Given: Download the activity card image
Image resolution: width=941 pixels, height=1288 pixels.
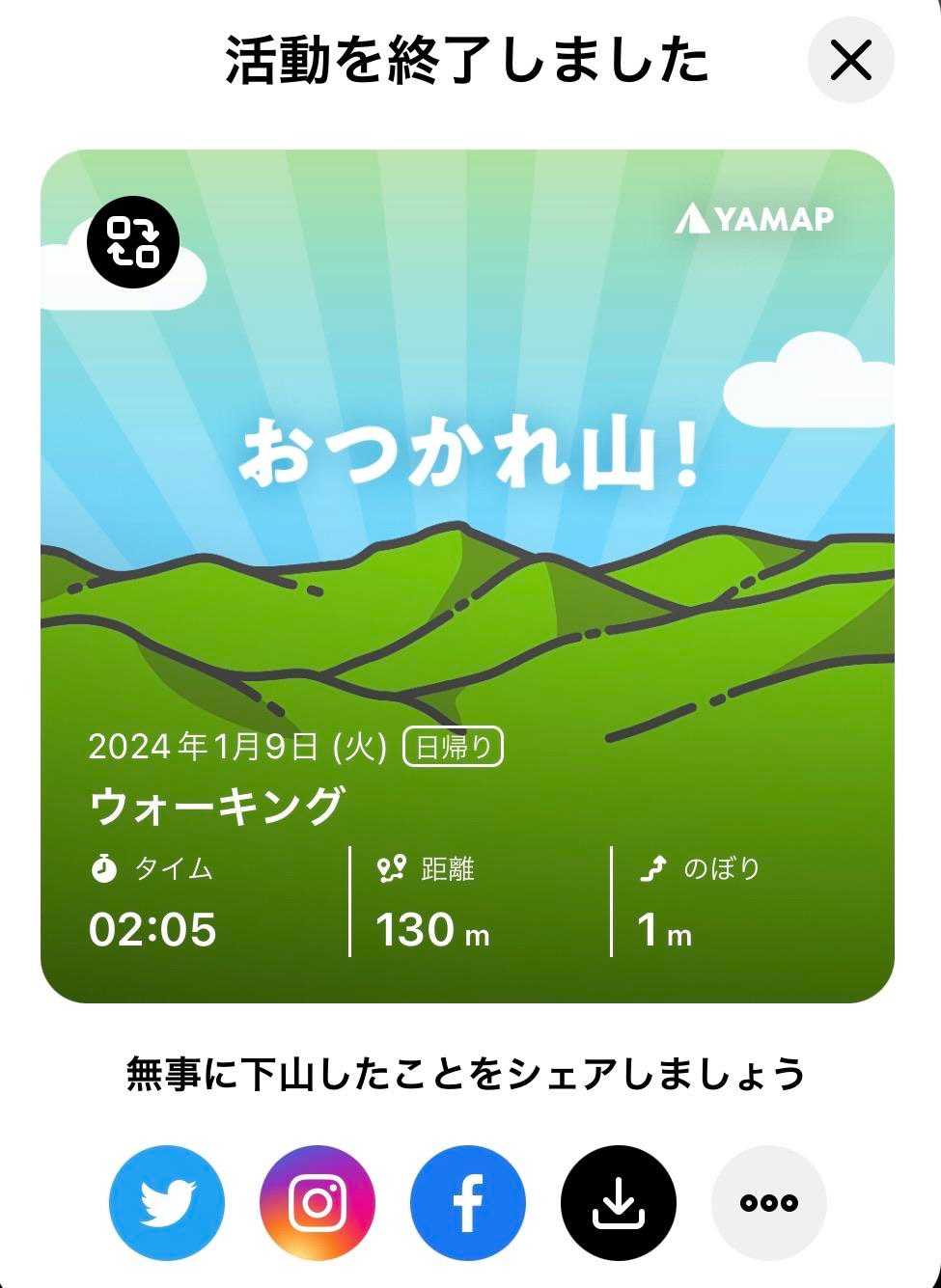Looking at the screenshot, I should [619, 1202].
